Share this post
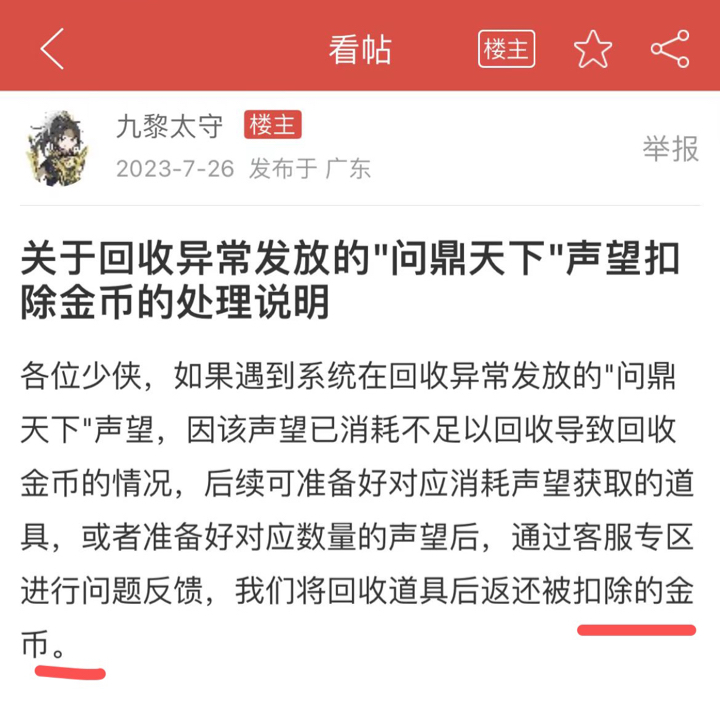The width and height of the screenshot is (720, 716). [x=669, y=49]
